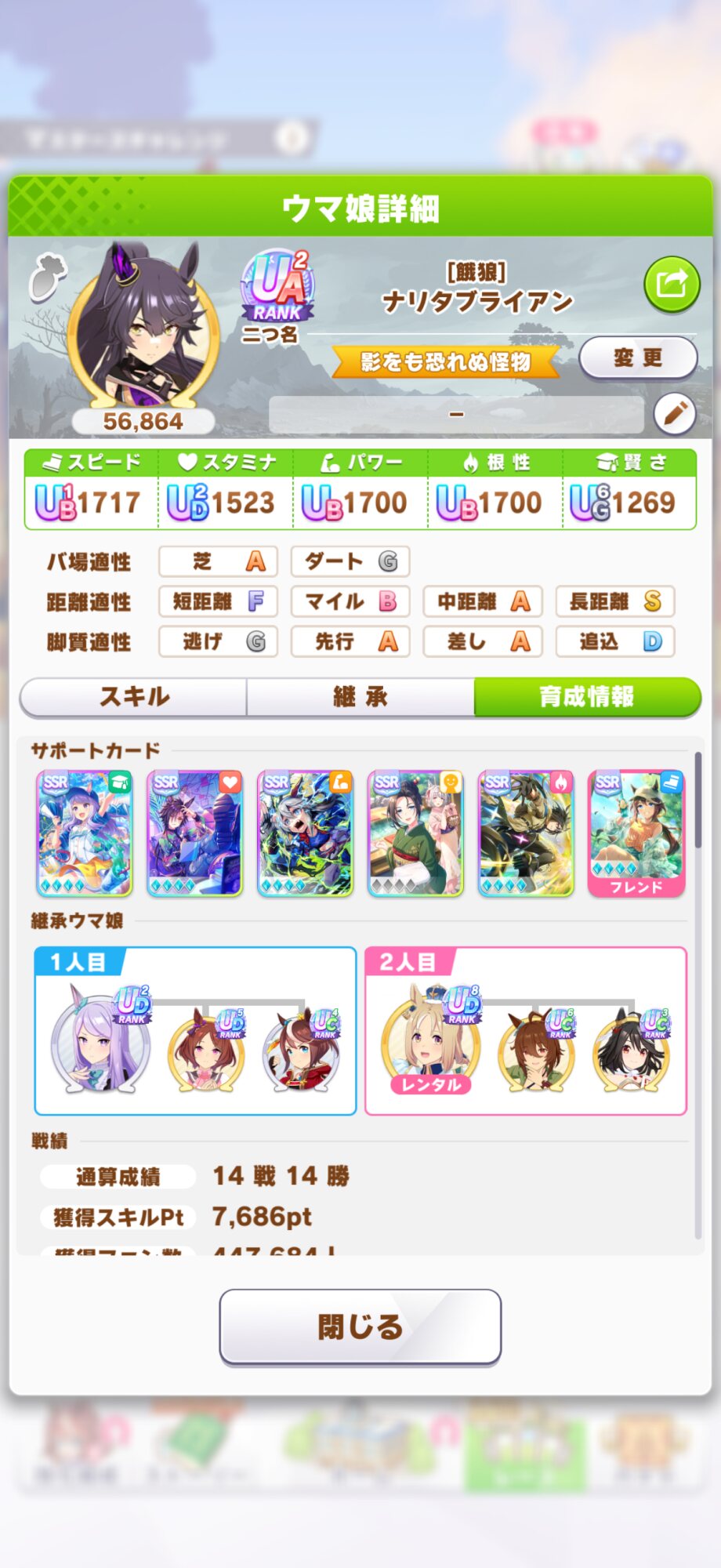Select the 育成情報 tab

click(x=586, y=696)
